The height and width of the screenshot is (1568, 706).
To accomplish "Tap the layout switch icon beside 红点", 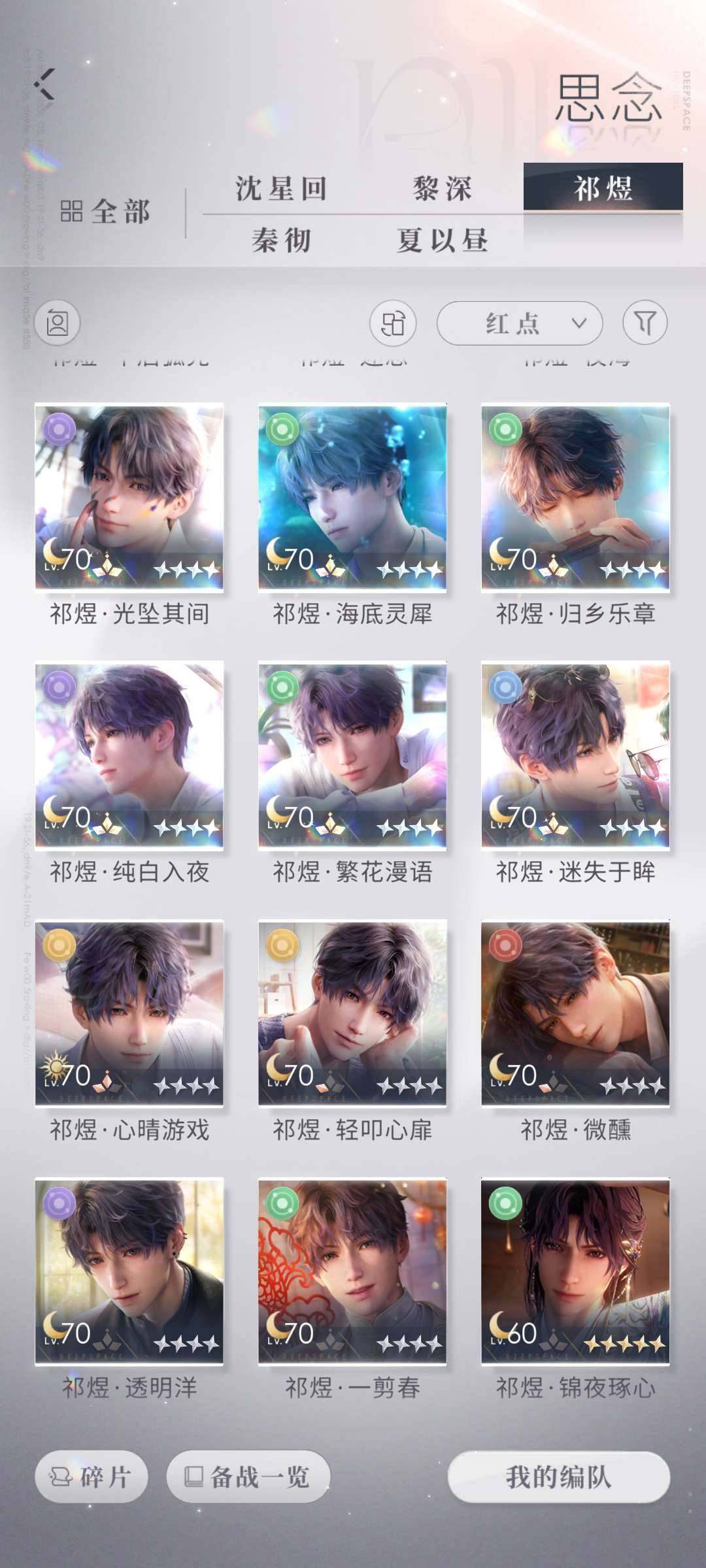I will tap(393, 323).
